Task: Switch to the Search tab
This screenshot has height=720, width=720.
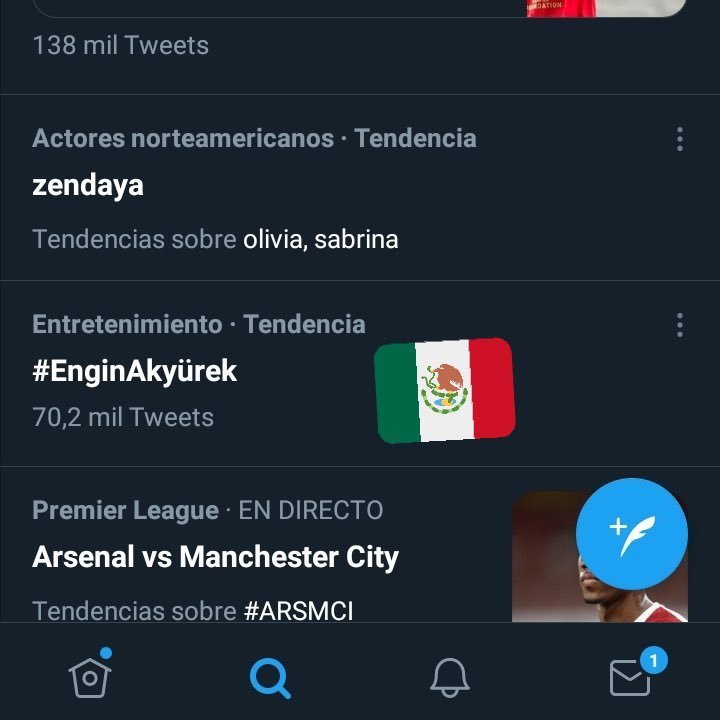Action: coord(270,678)
